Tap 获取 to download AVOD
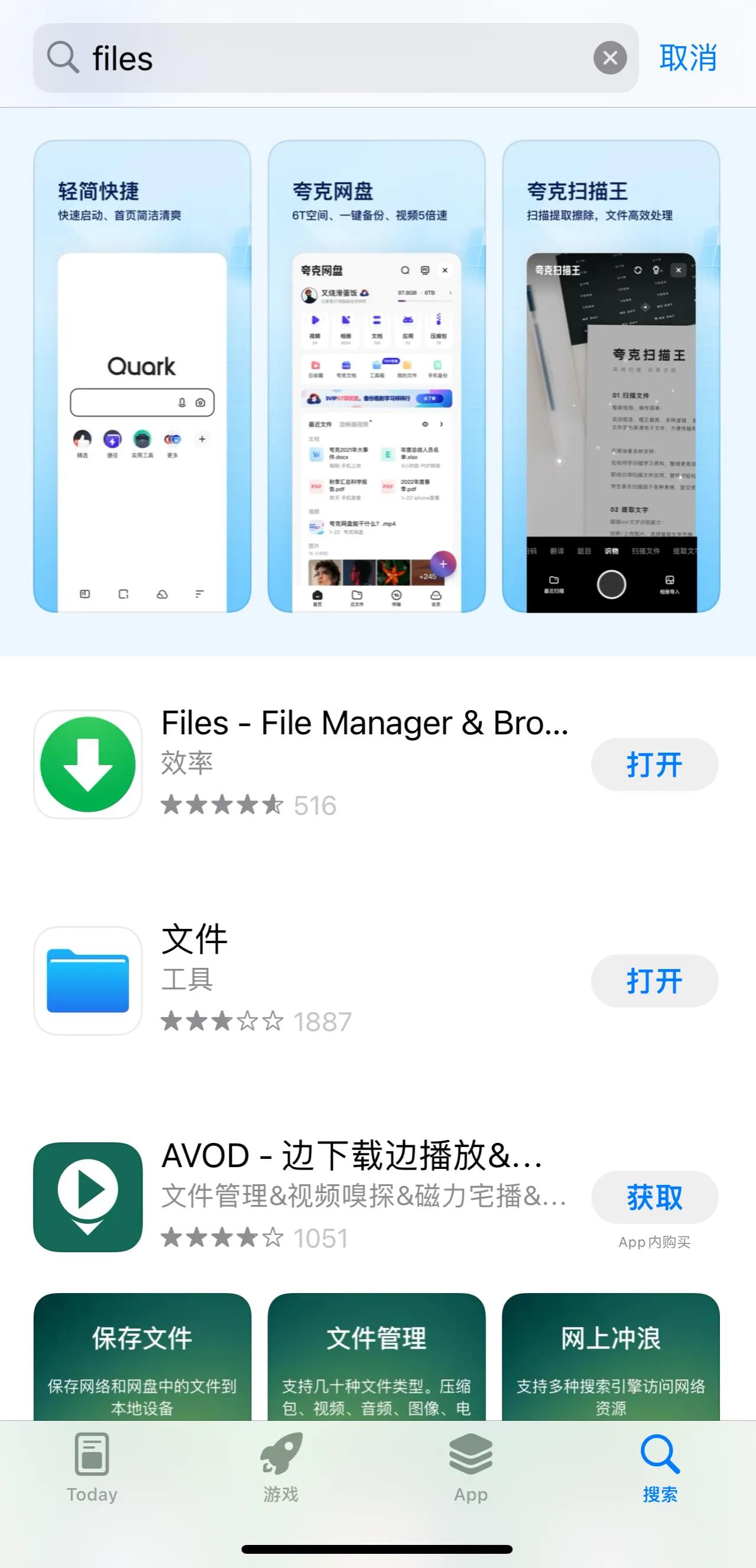The width and height of the screenshot is (756, 1568). coord(654,1196)
